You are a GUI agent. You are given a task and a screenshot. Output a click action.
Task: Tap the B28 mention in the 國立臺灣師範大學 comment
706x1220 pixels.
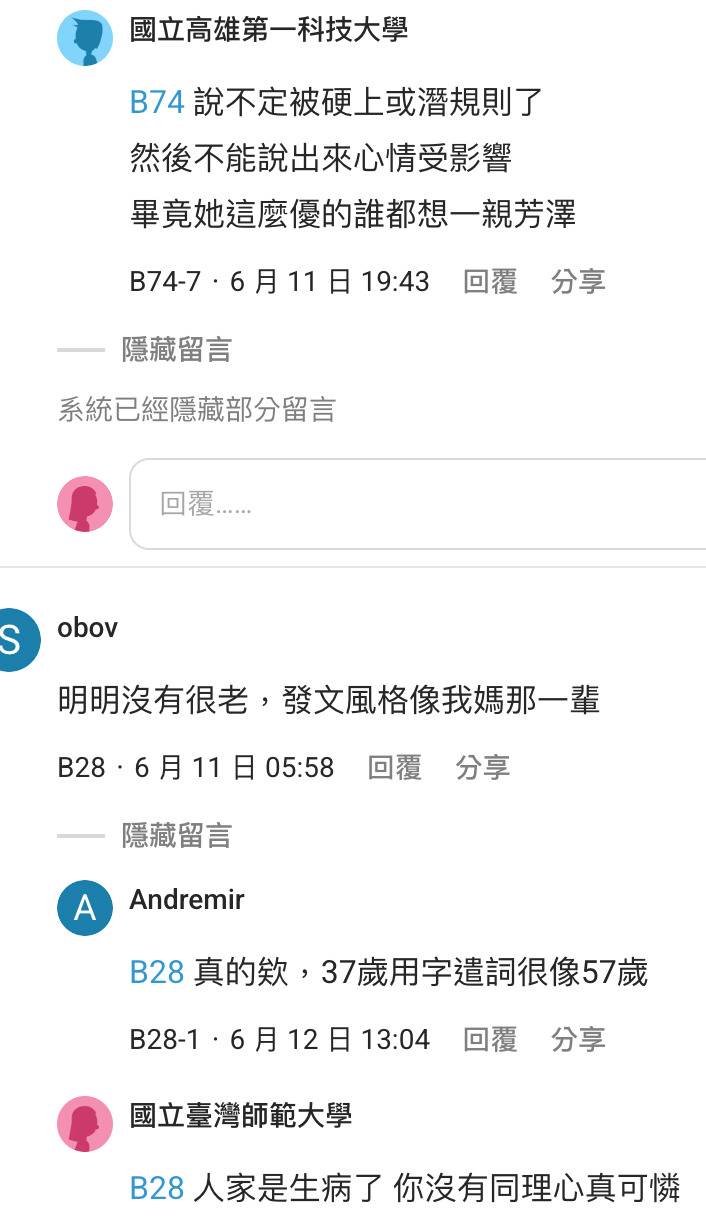[x=157, y=1188]
